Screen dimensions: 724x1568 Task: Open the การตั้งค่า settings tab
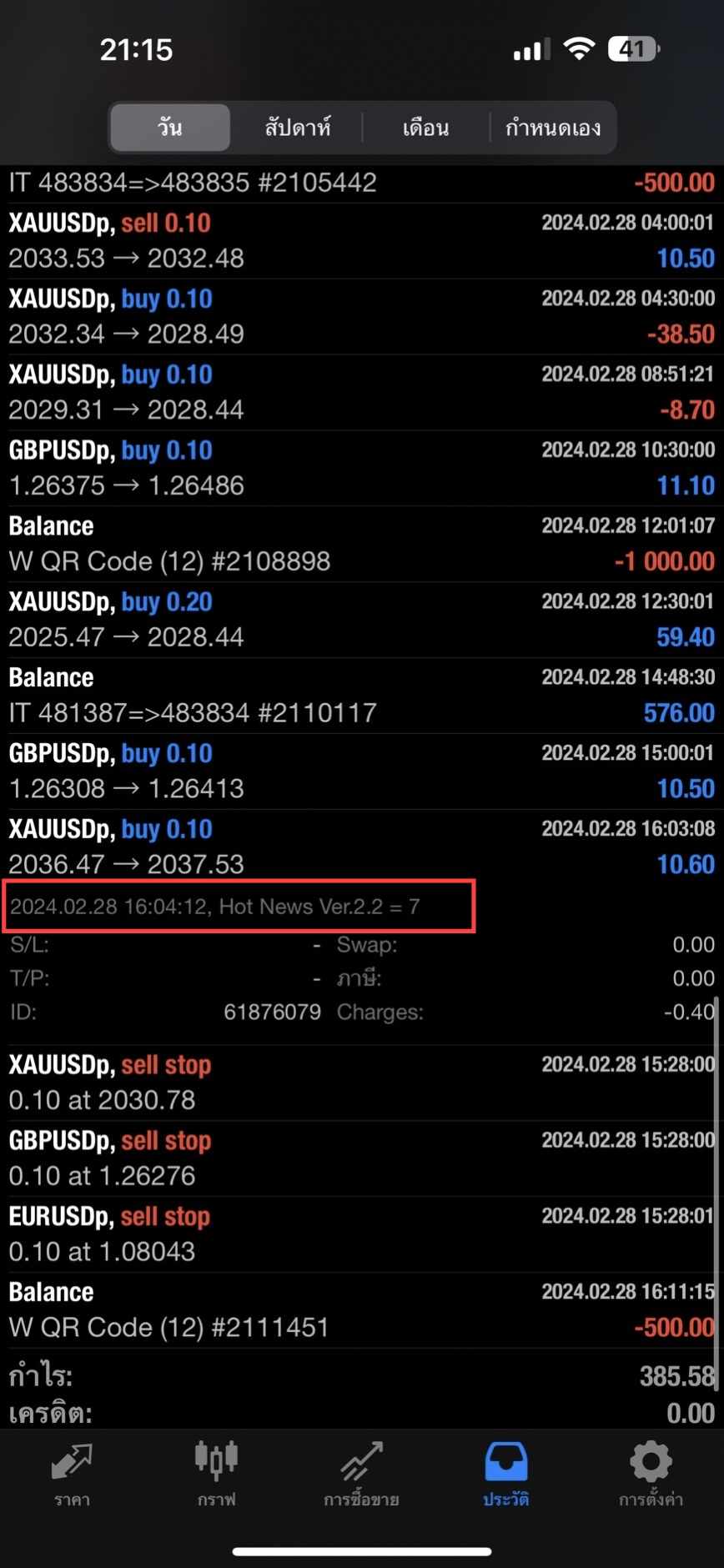(651, 1475)
